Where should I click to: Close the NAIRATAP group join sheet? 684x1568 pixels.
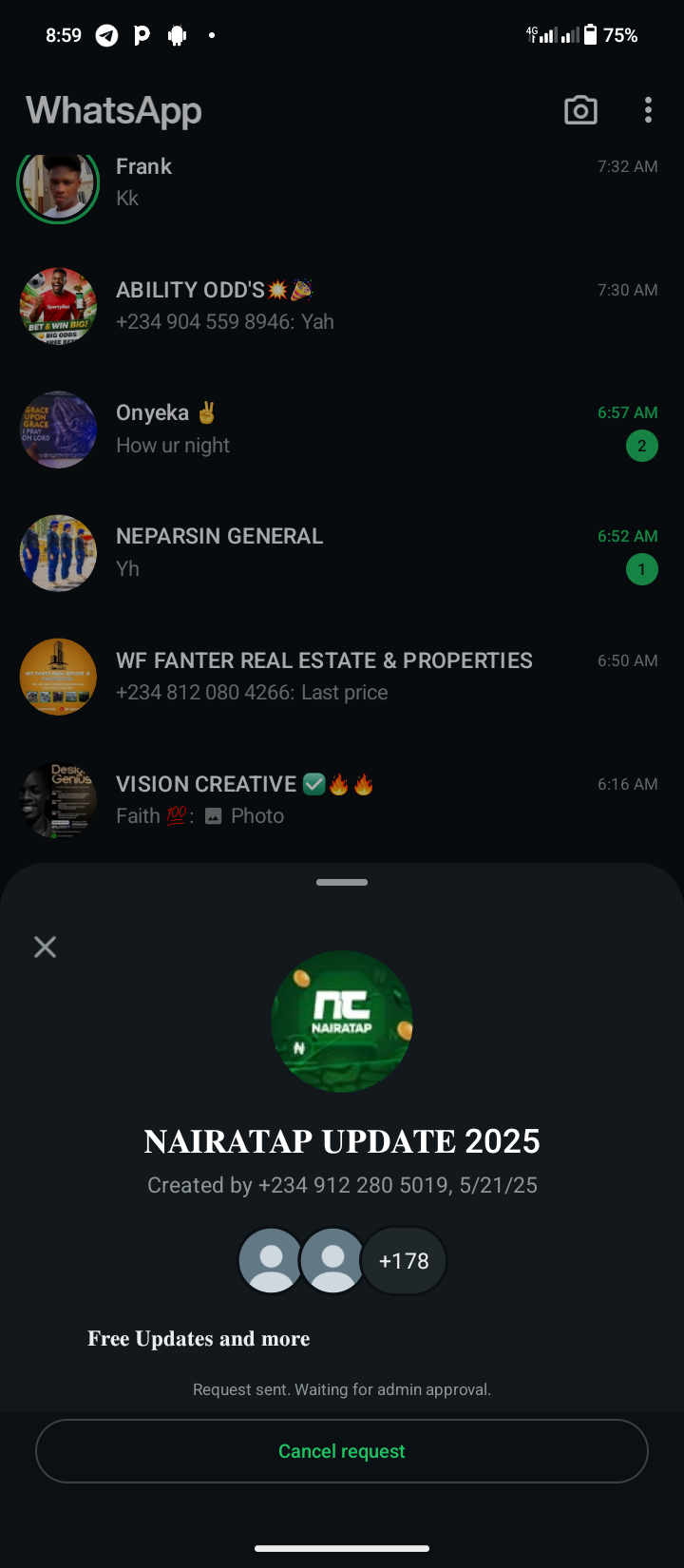(x=45, y=947)
